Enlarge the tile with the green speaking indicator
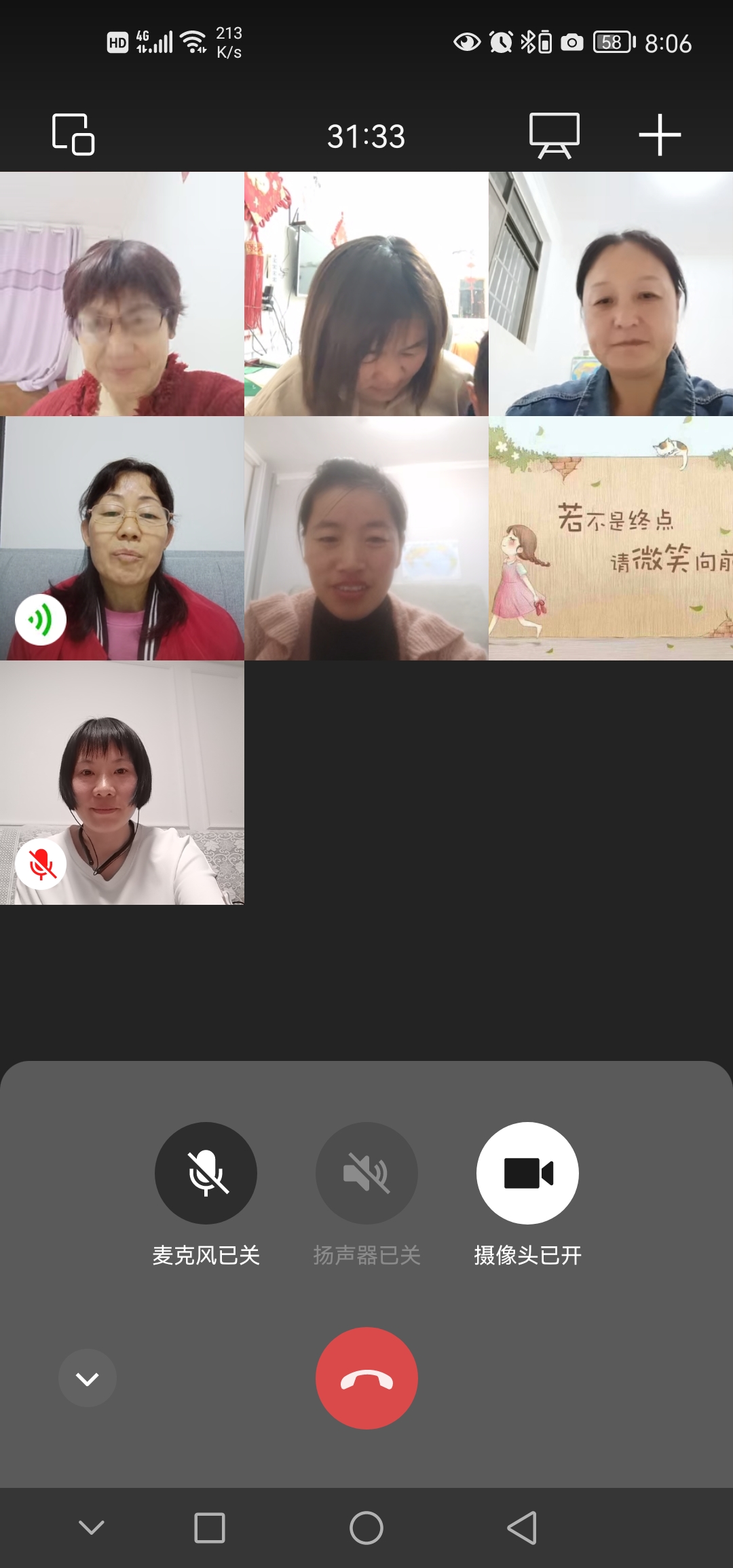This screenshot has height=1568, width=733. [x=122, y=538]
